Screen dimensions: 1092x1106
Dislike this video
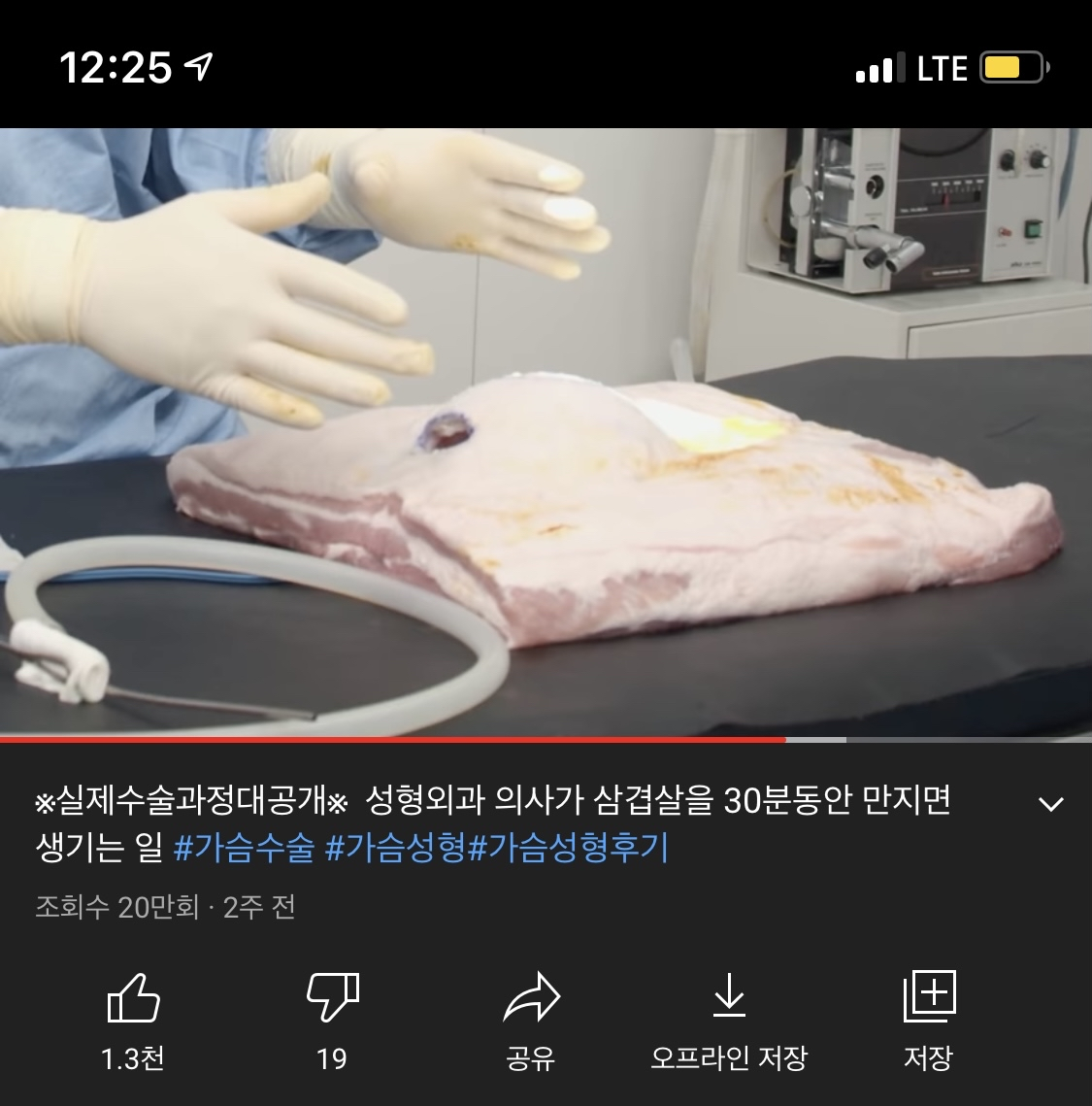coord(332,998)
